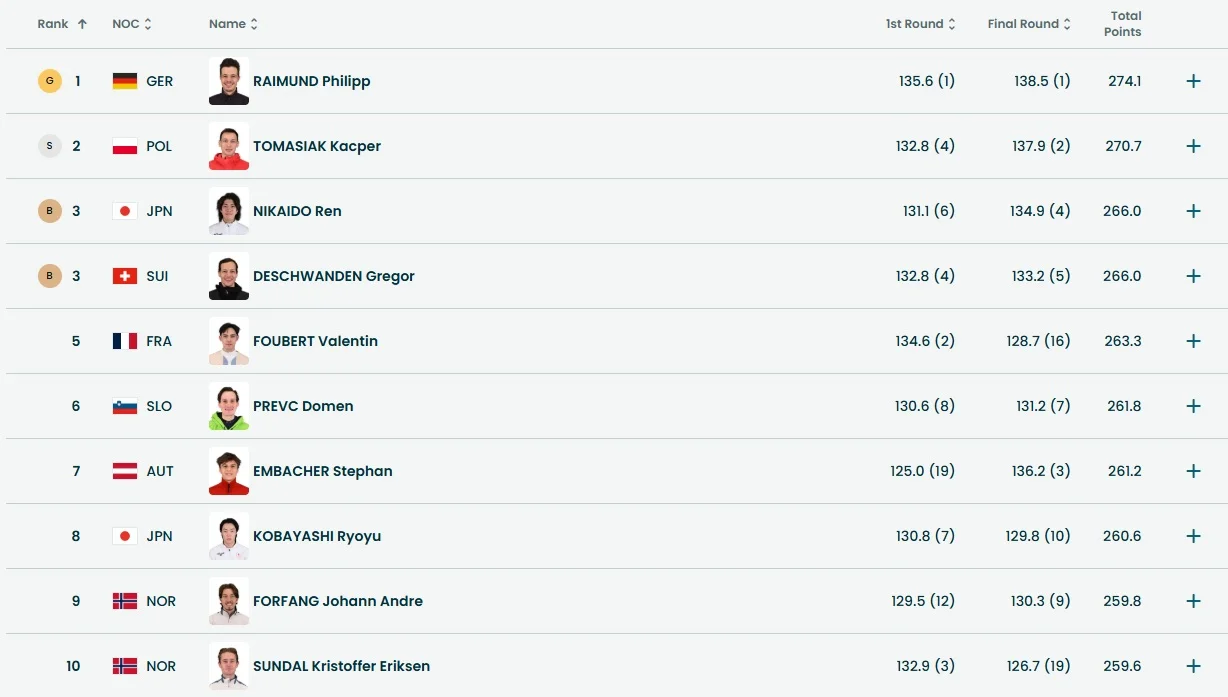This screenshot has height=697, width=1228.
Task: Sort table by Name column
Action: coord(233,24)
